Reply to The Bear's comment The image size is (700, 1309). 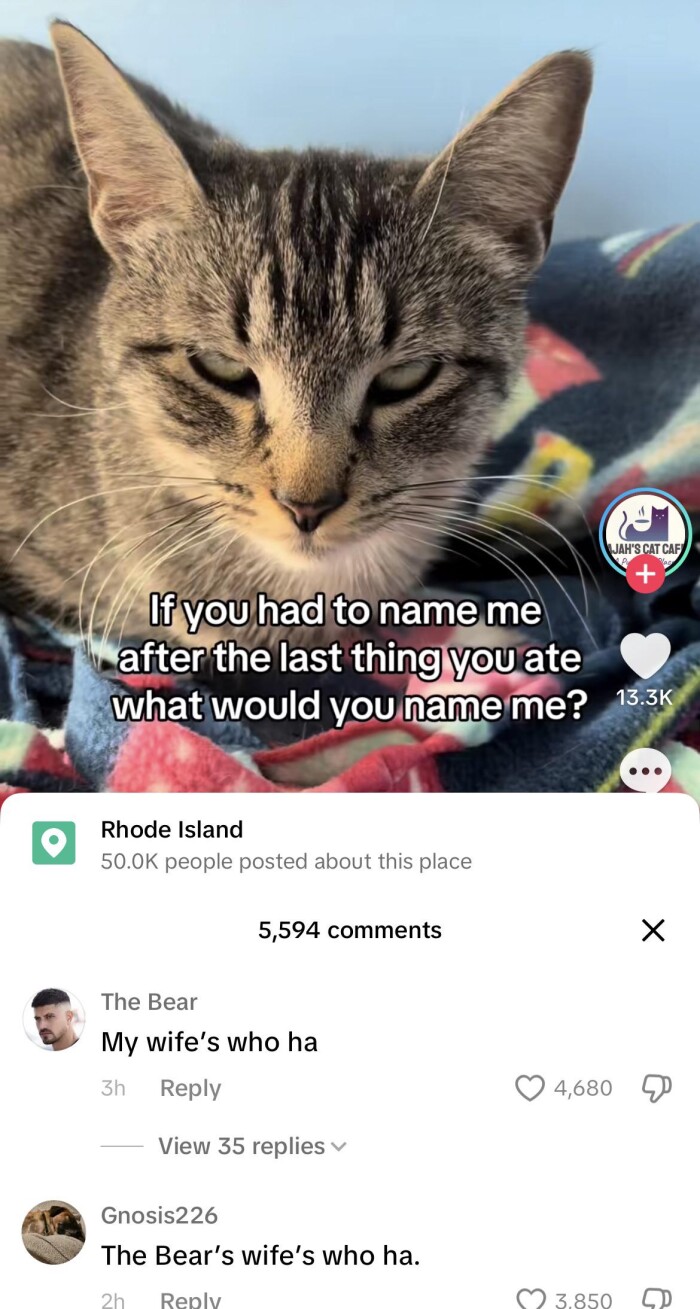click(190, 1088)
